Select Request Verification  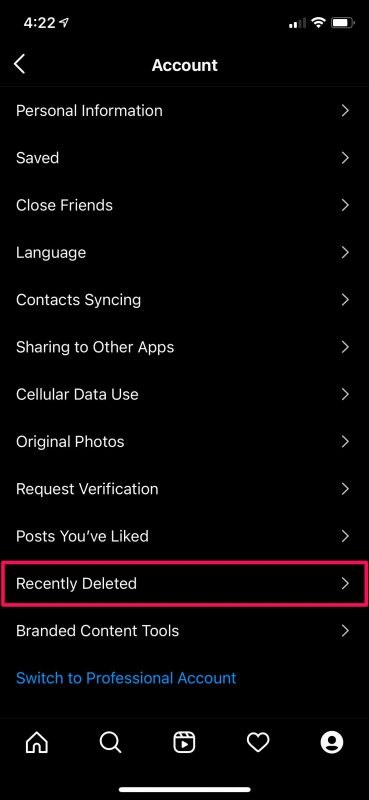184,489
